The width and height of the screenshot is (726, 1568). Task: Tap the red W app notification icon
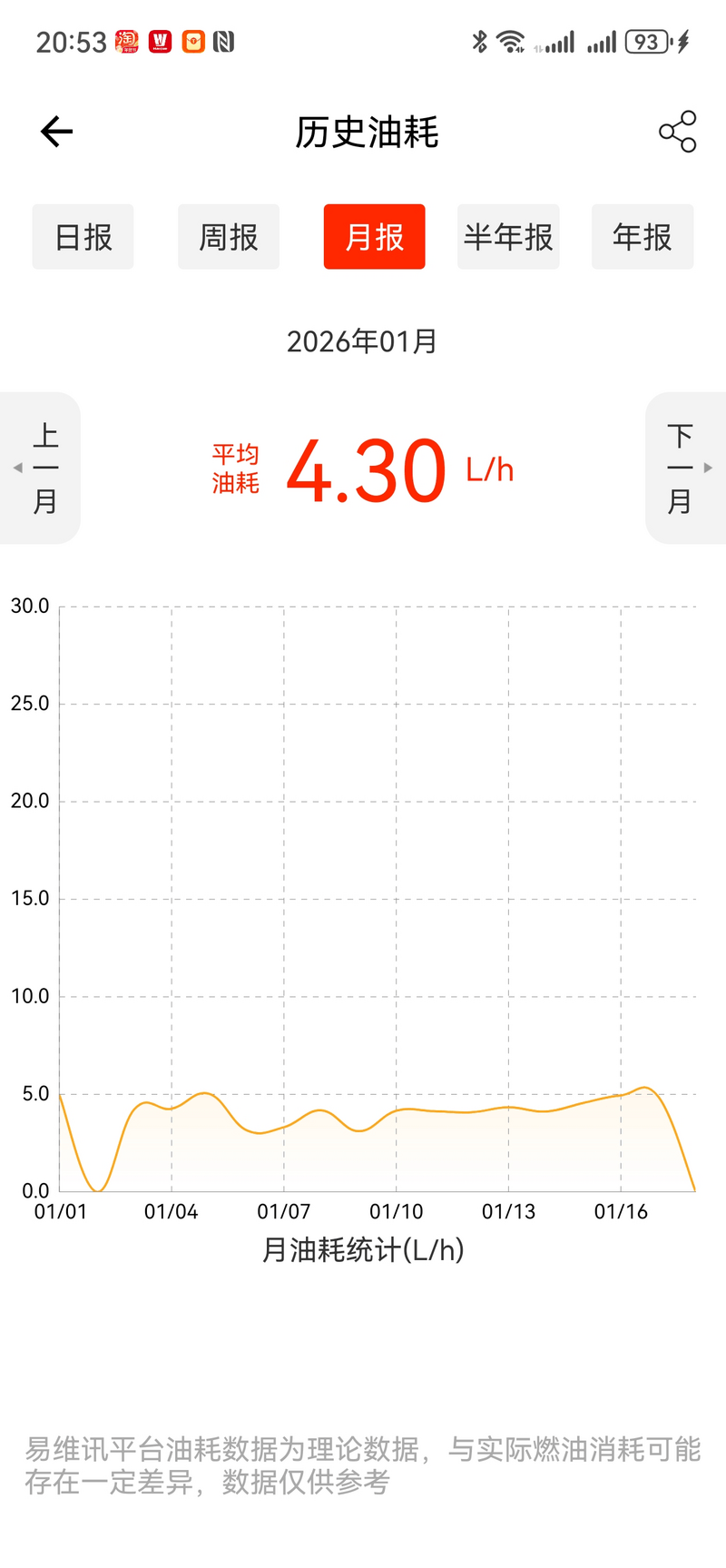coord(159,40)
